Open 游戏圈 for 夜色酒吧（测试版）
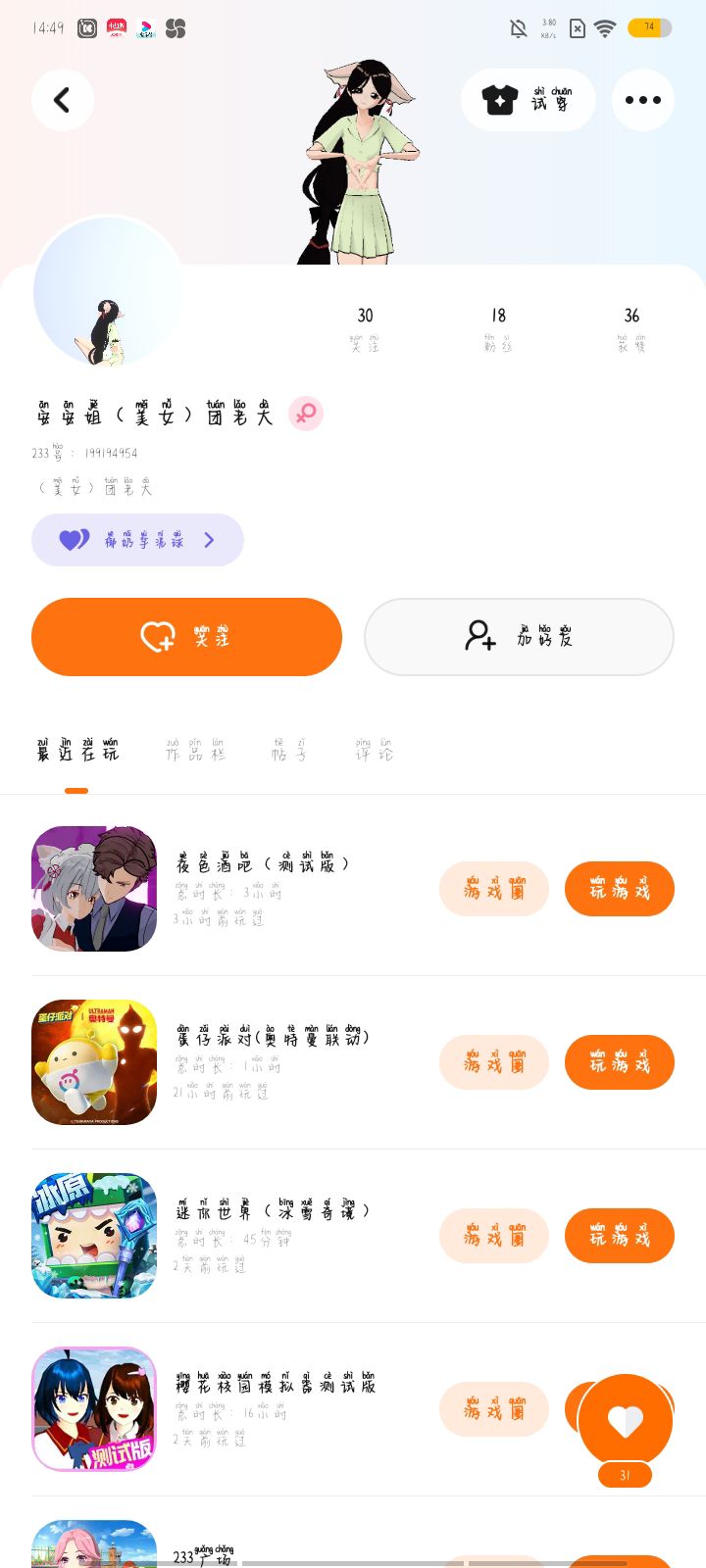 [493, 889]
